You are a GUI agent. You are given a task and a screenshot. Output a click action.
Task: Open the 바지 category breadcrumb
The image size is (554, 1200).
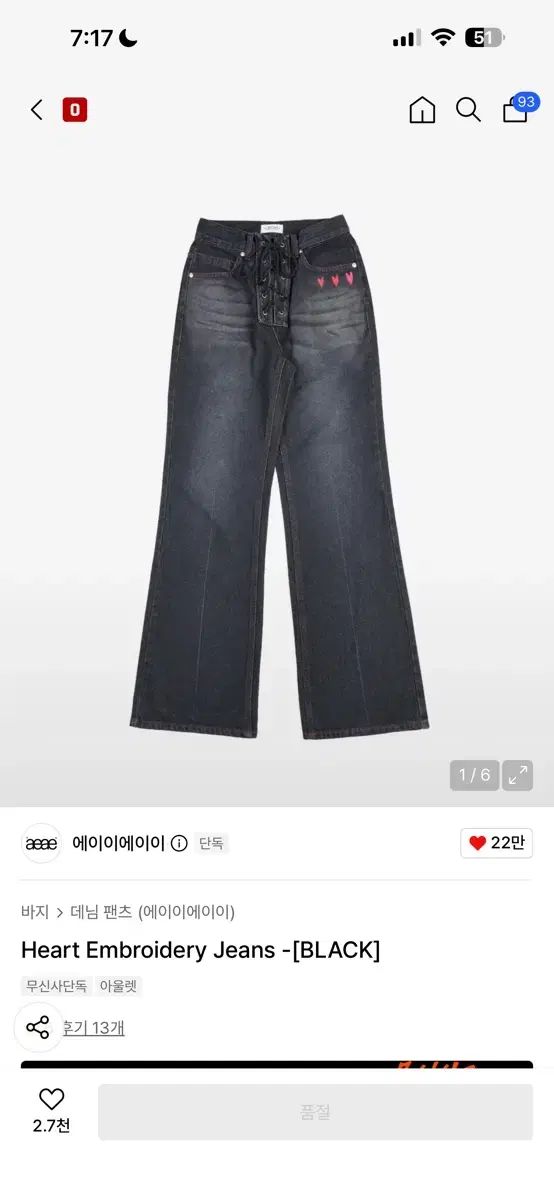[35, 911]
